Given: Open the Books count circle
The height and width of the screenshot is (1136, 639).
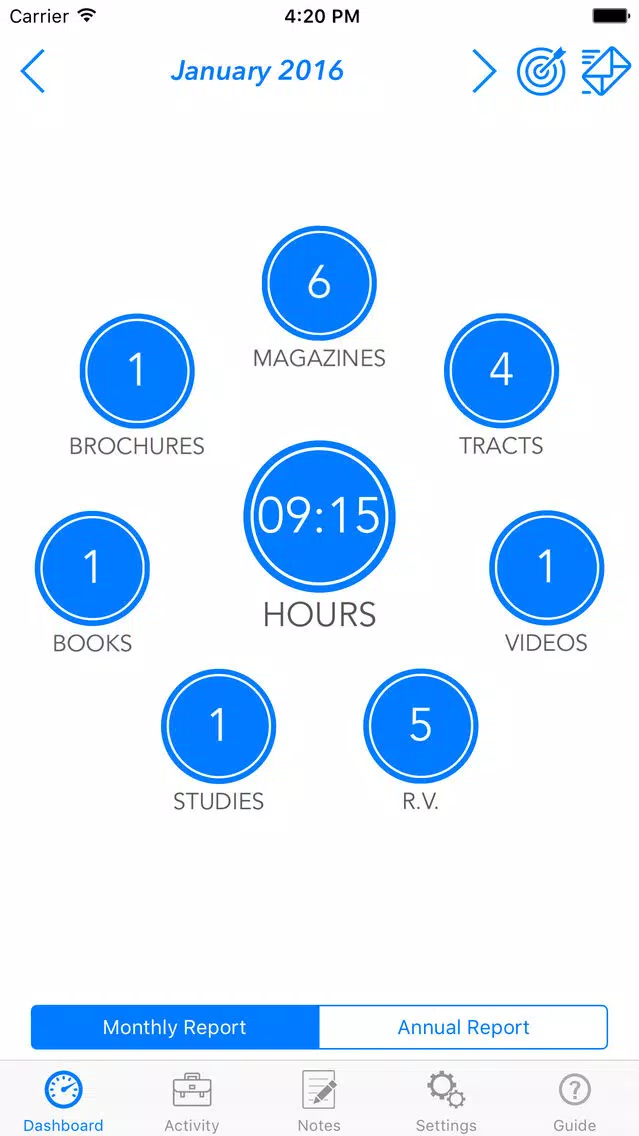Looking at the screenshot, I should coord(92,568).
